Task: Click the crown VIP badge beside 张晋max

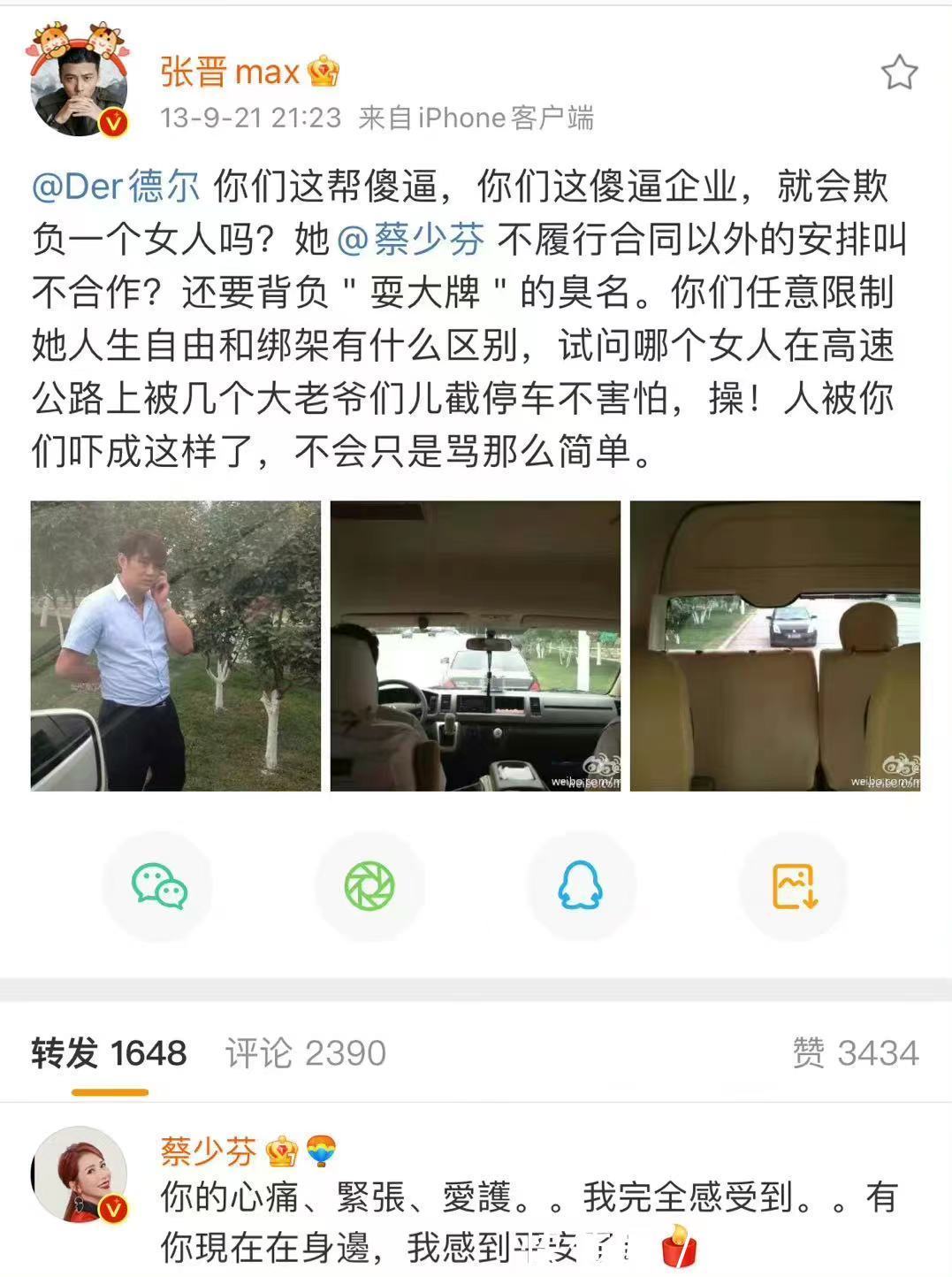Action: 324,73
